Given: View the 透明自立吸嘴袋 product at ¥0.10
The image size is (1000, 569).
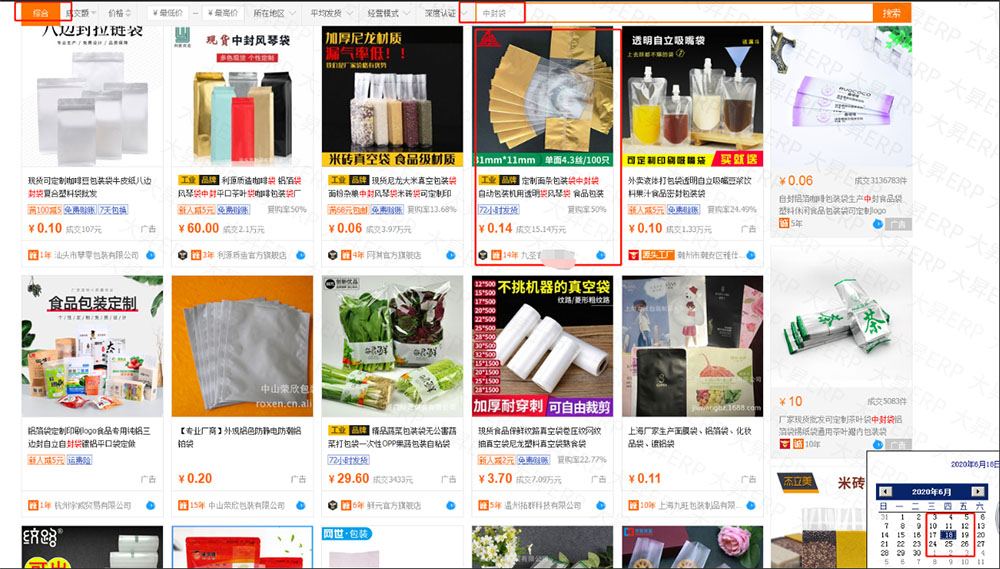Looking at the screenshot, I should click(691, 100).
